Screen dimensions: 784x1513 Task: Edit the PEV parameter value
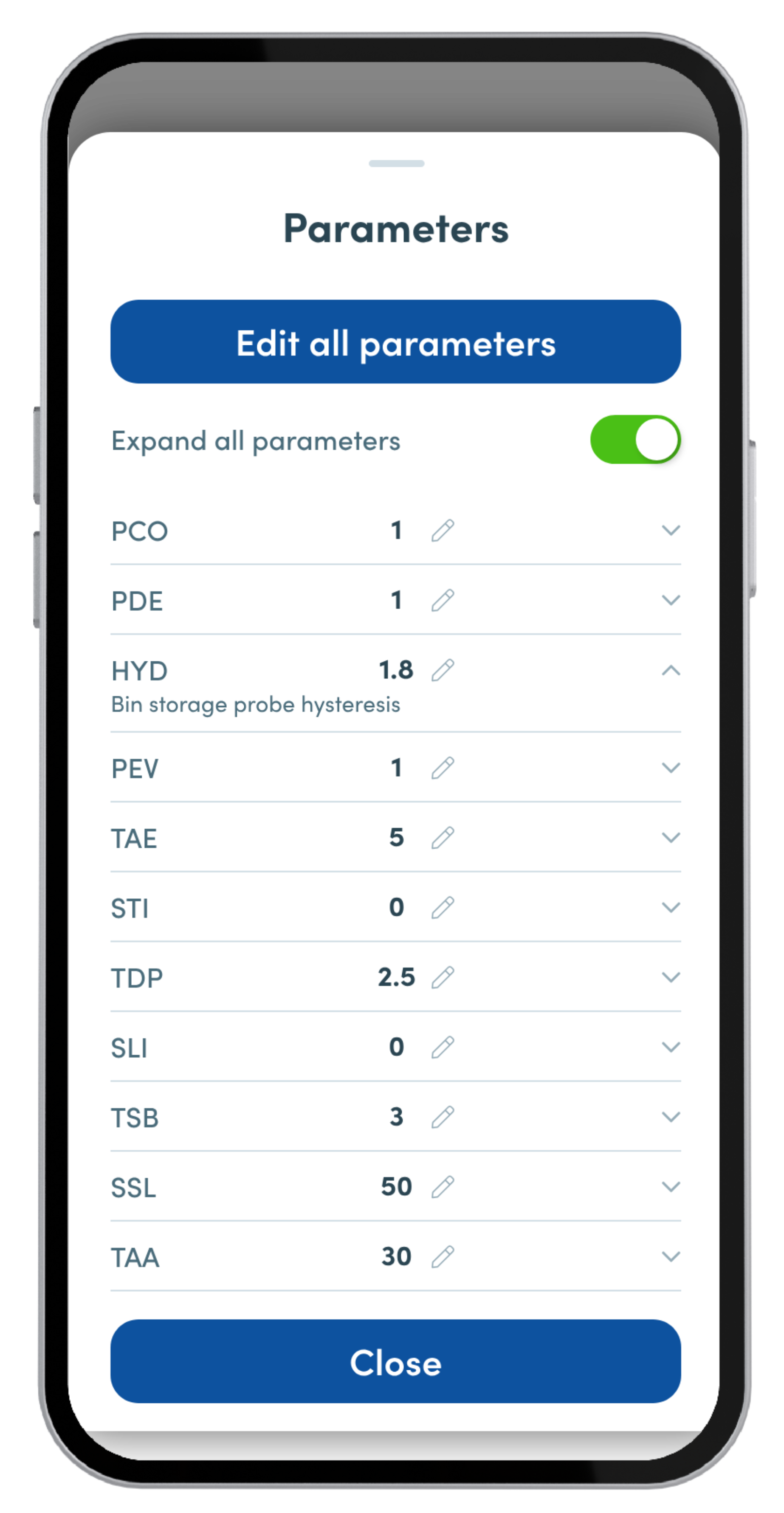click(x=443, y=768)
